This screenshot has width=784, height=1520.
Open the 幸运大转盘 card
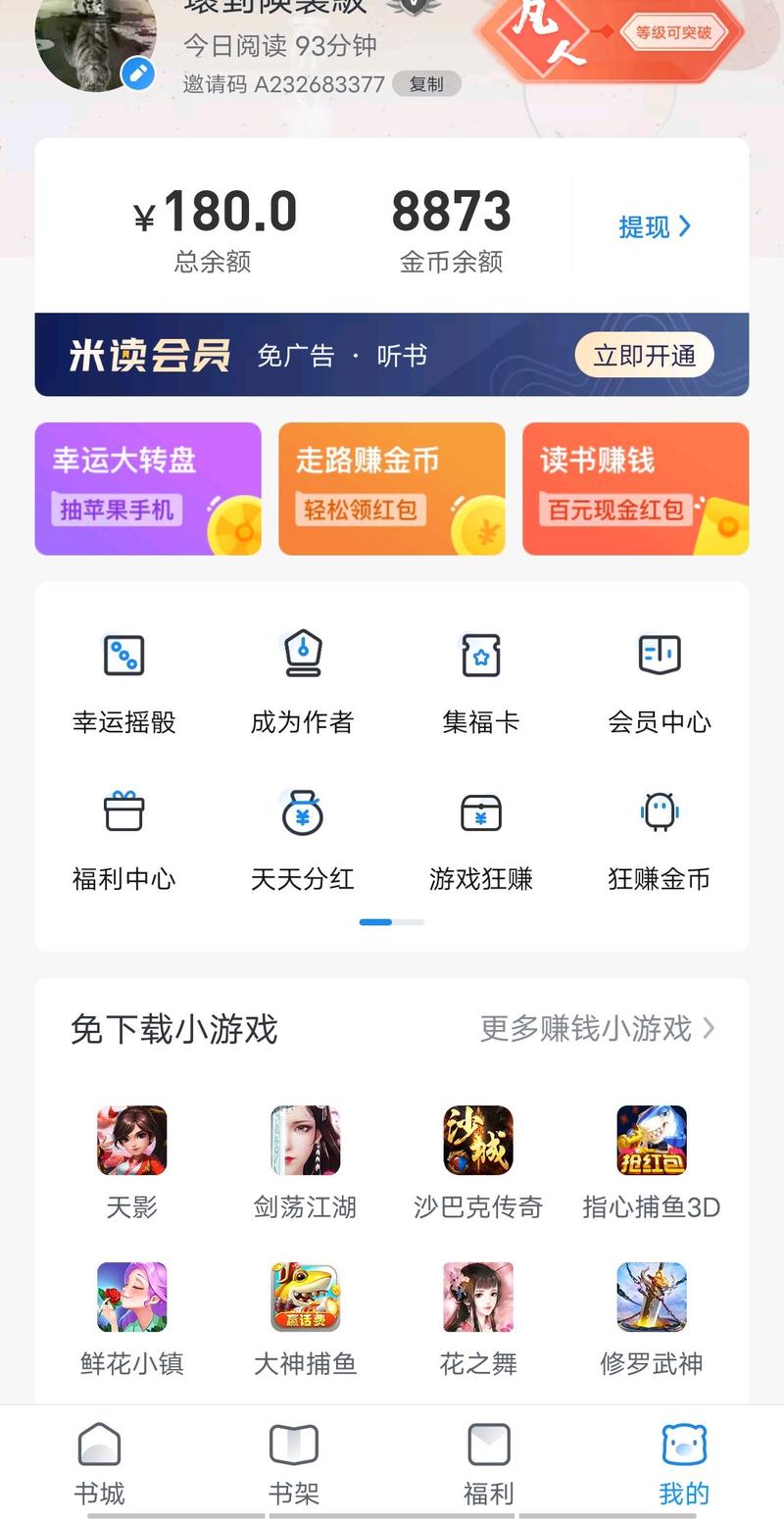pos(148,488)
